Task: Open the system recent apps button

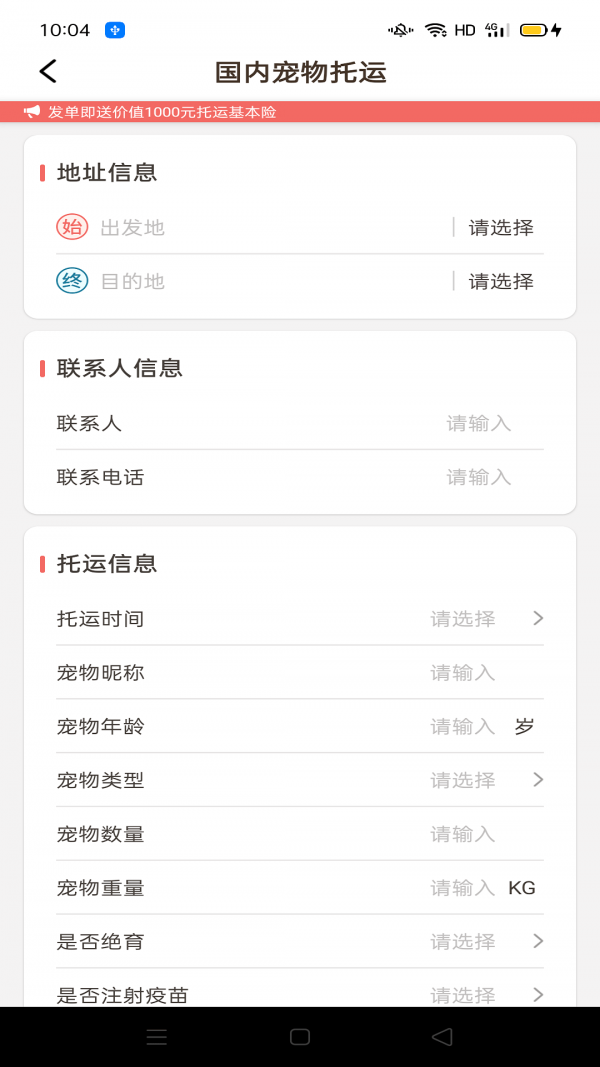Action: pyautogui.click(x=157, y=1037)
